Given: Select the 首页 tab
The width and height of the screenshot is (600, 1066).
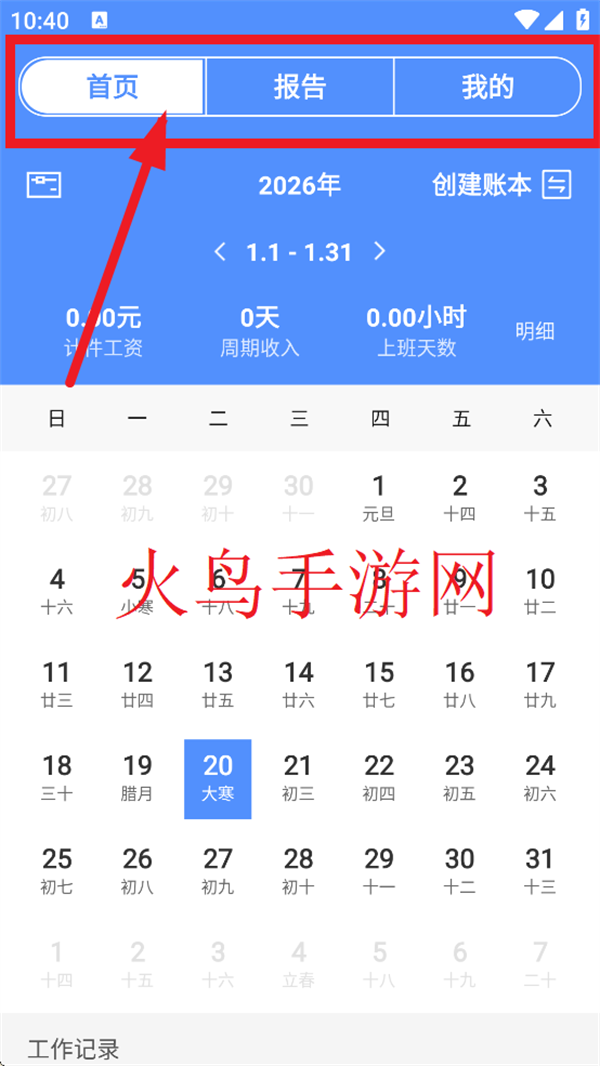Looking at the screenshot, I should 112,87.
